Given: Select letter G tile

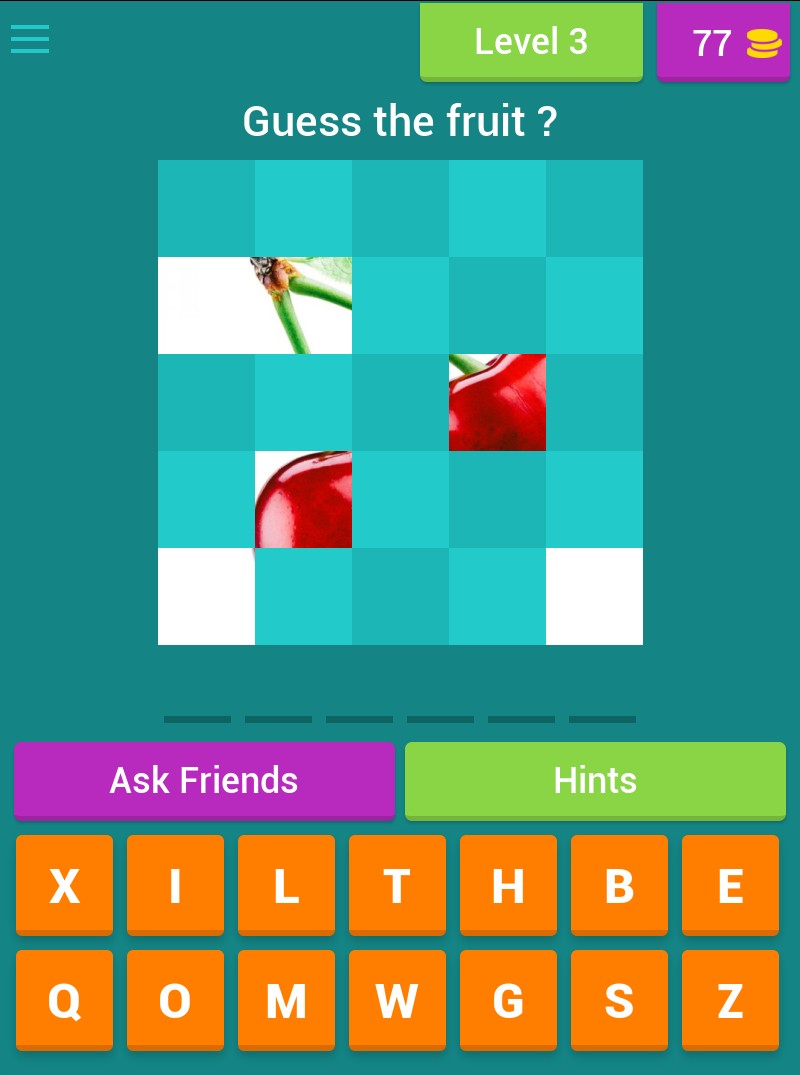Looking at the screenshot, I should 508,1000.
